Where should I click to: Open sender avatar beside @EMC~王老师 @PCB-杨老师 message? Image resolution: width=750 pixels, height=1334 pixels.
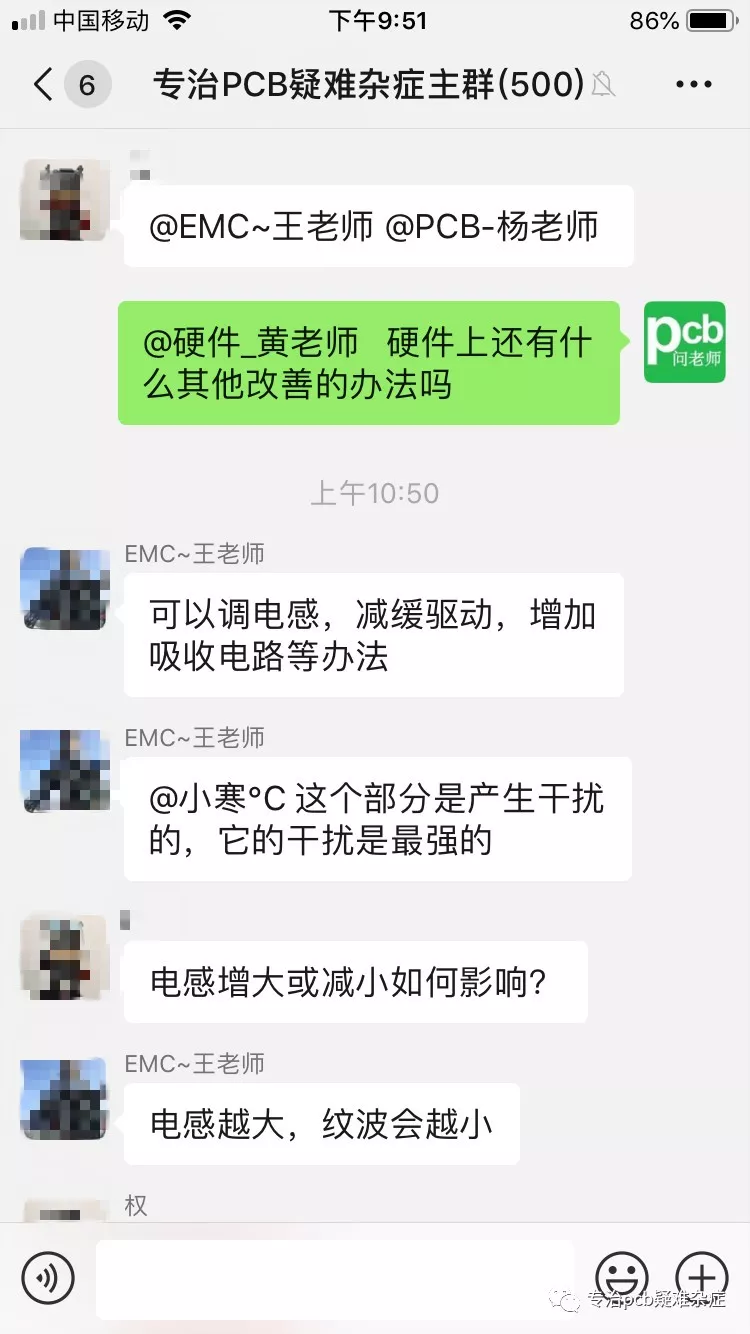coord(65,200)
